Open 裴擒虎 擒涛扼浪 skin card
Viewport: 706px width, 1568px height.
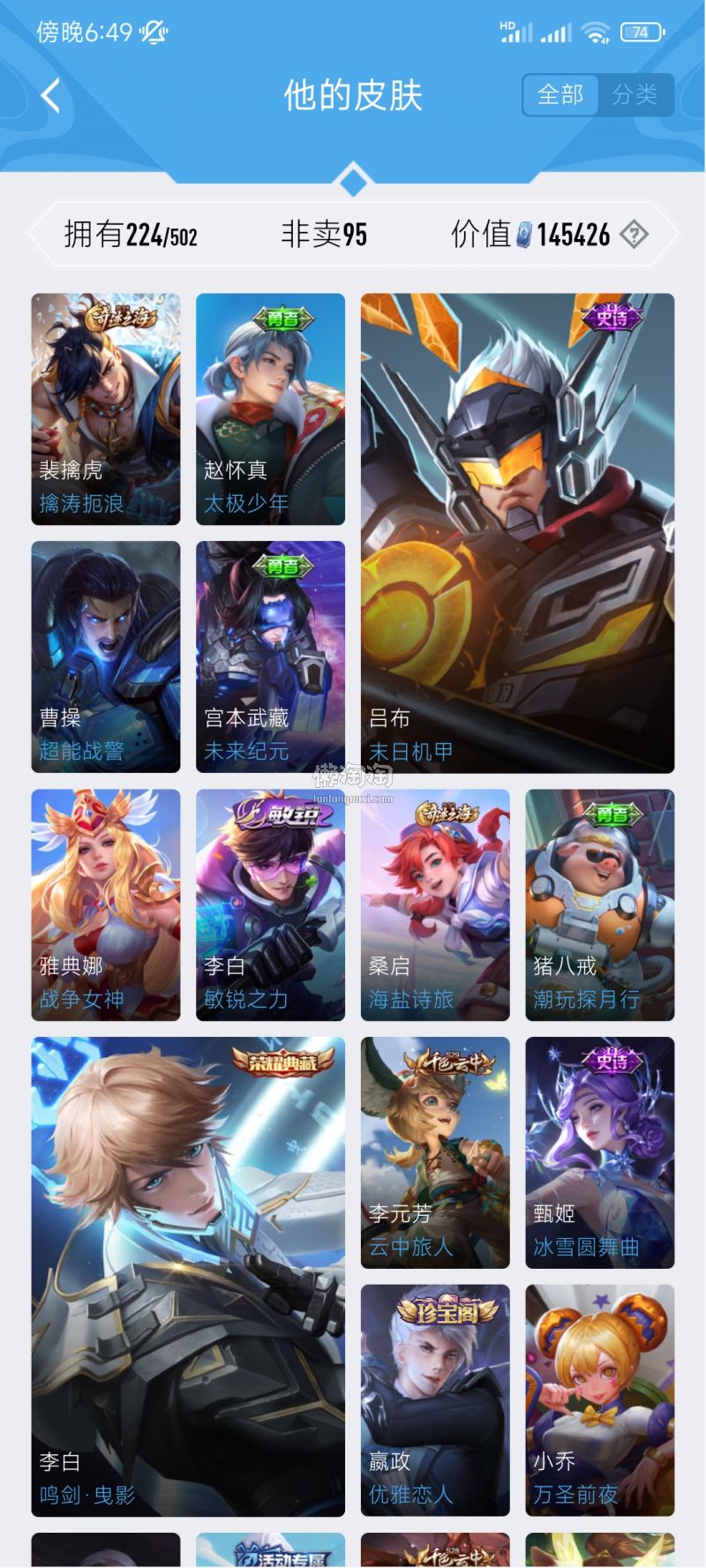point(106,409)
